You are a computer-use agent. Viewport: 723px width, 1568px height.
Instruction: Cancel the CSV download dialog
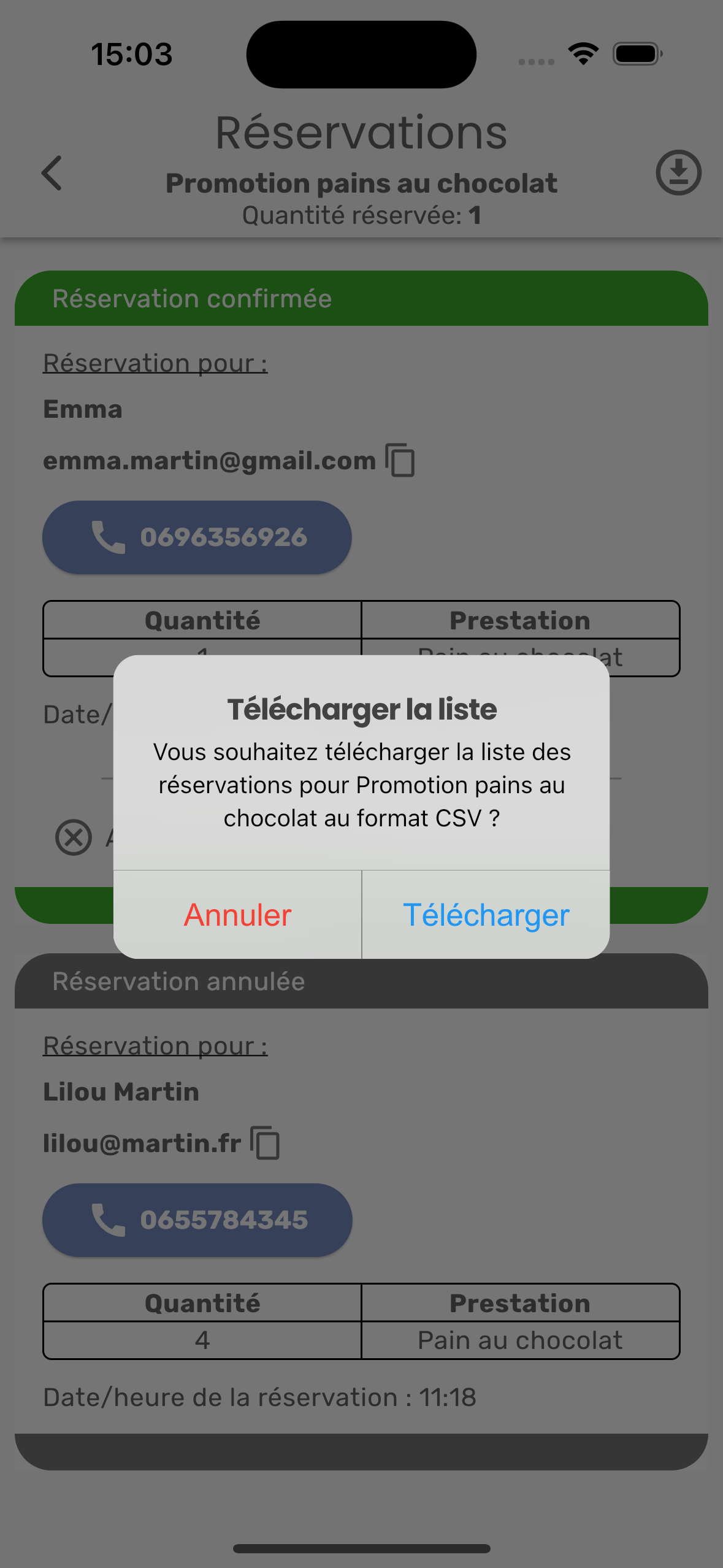tap(238, 915)
